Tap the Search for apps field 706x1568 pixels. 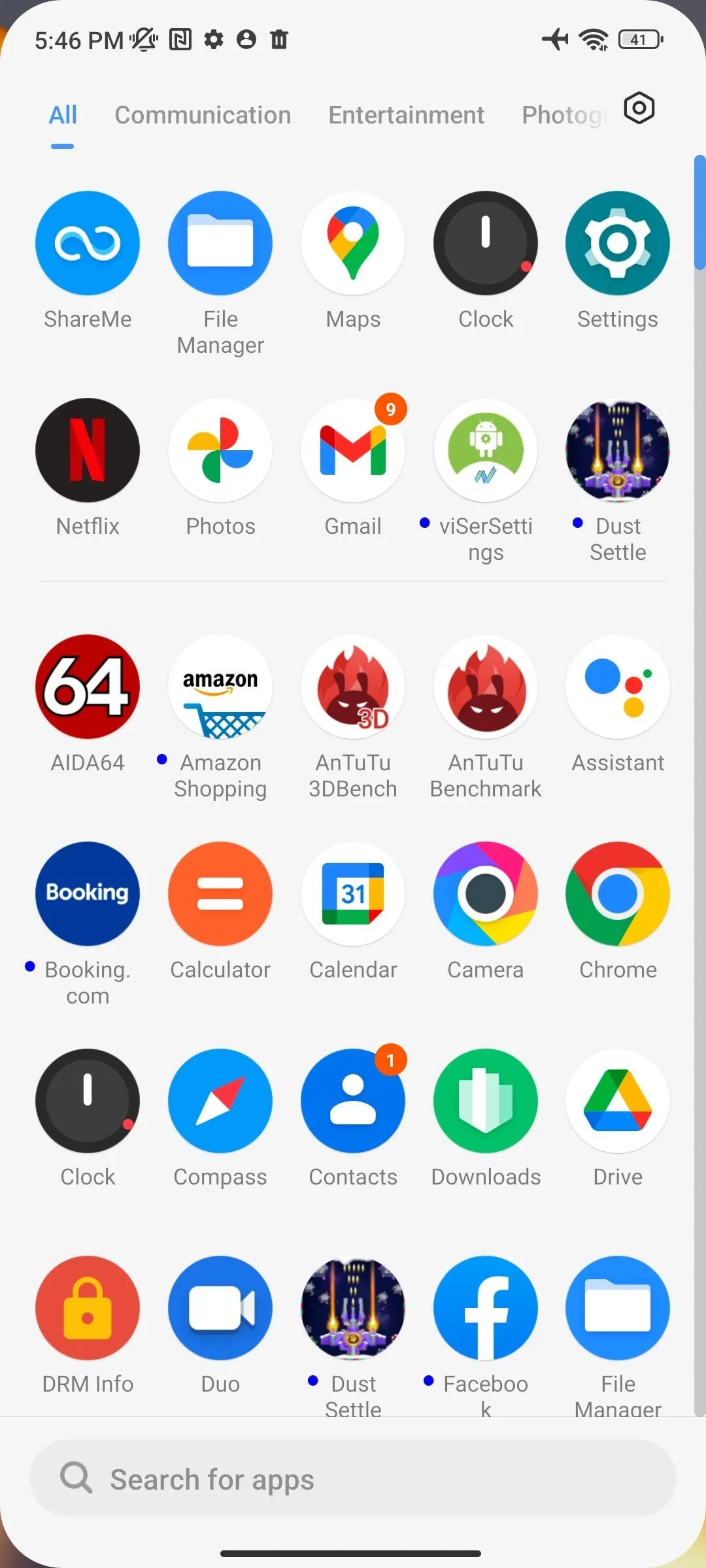coord(353,1479)
